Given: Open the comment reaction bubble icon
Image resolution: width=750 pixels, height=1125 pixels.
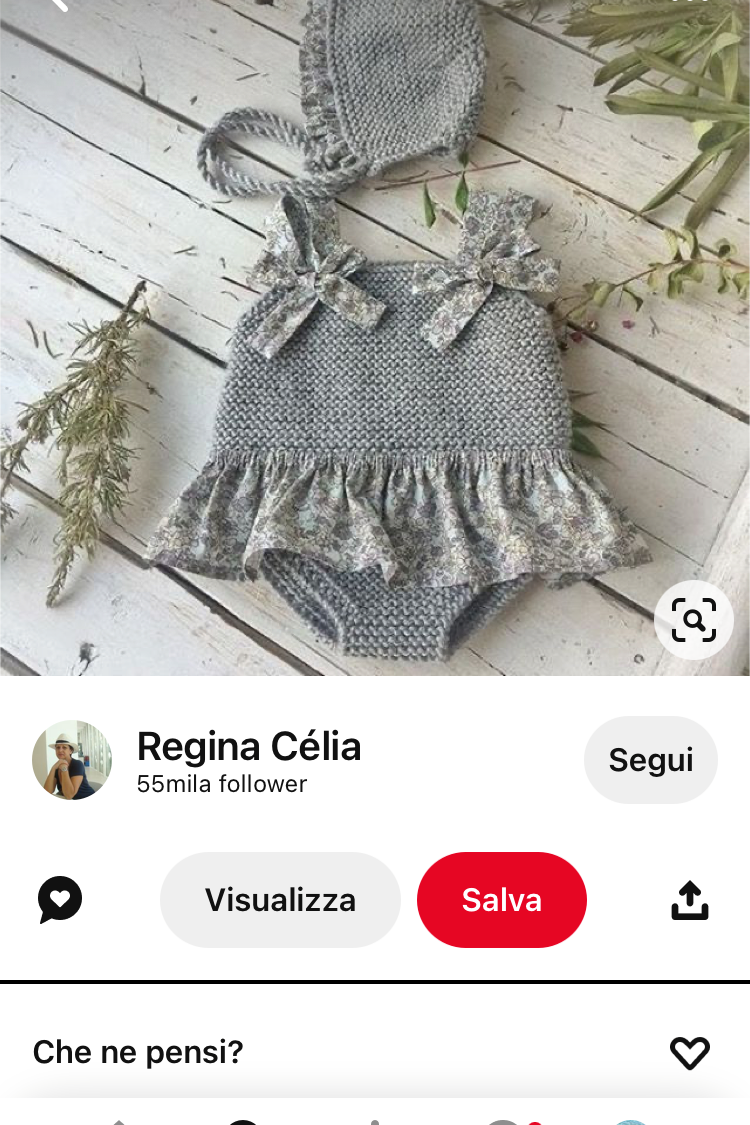Looking at the screenshot, I should pyautogui.click(x=60, y=900).
